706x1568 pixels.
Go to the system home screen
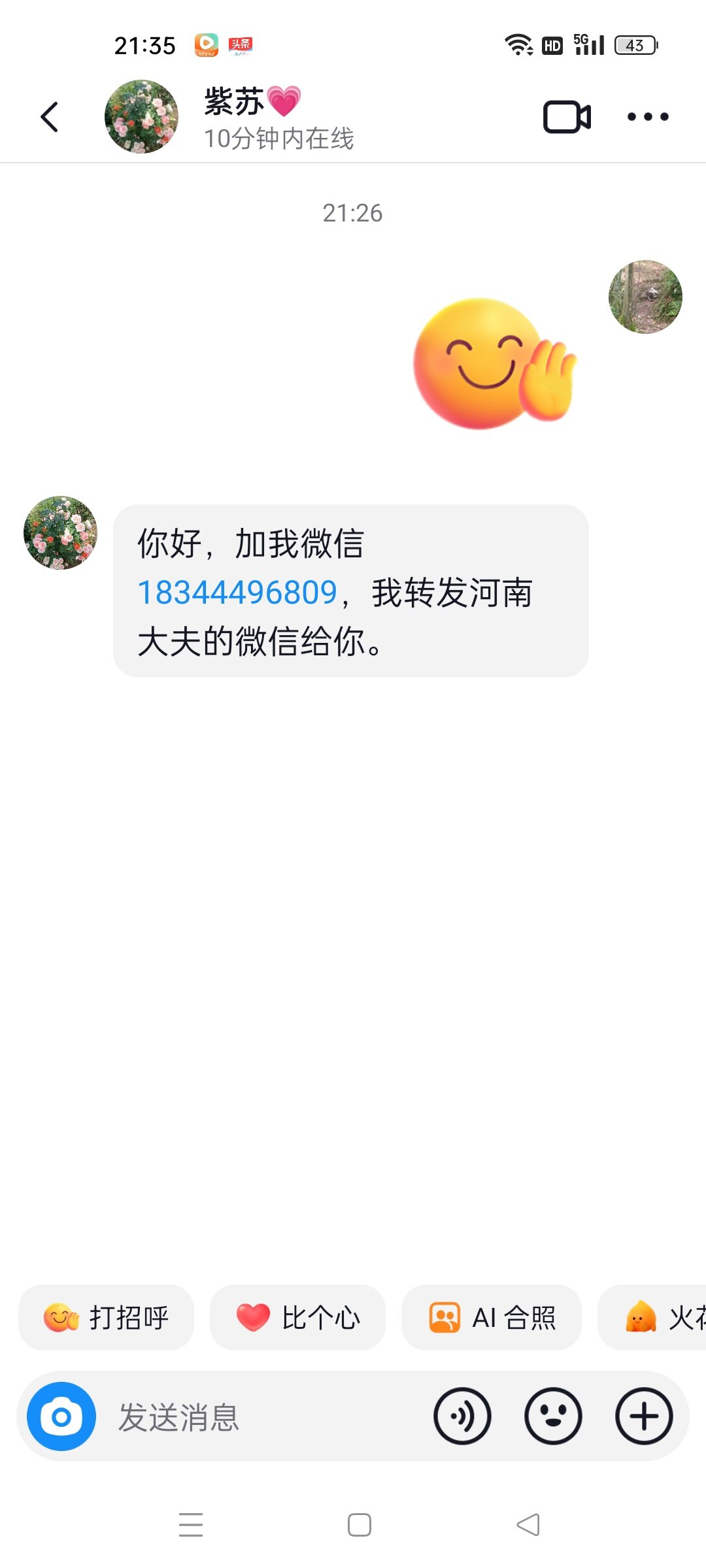[x=360, y=1525]
